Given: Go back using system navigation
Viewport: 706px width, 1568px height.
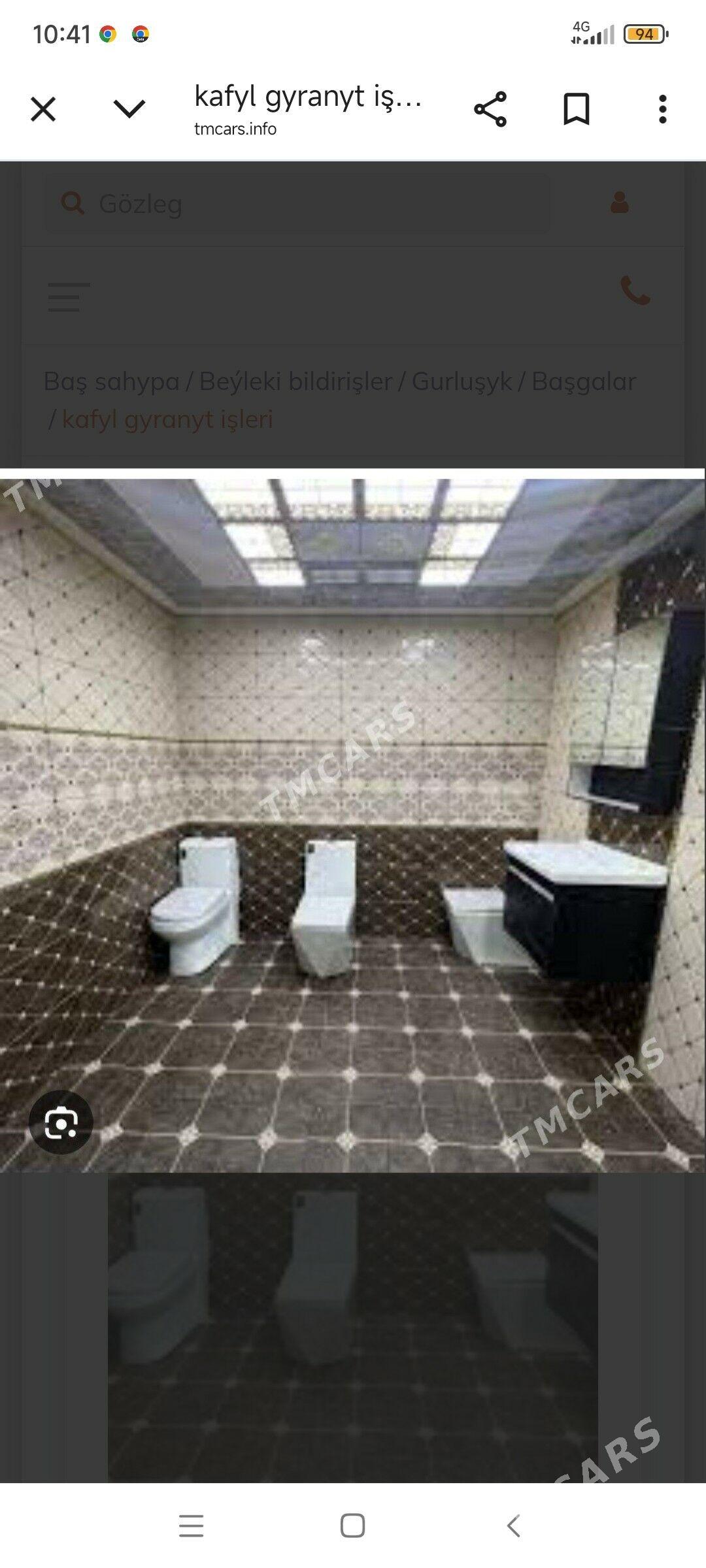Looking at the screenshot, I should (x=514, y=1526).
